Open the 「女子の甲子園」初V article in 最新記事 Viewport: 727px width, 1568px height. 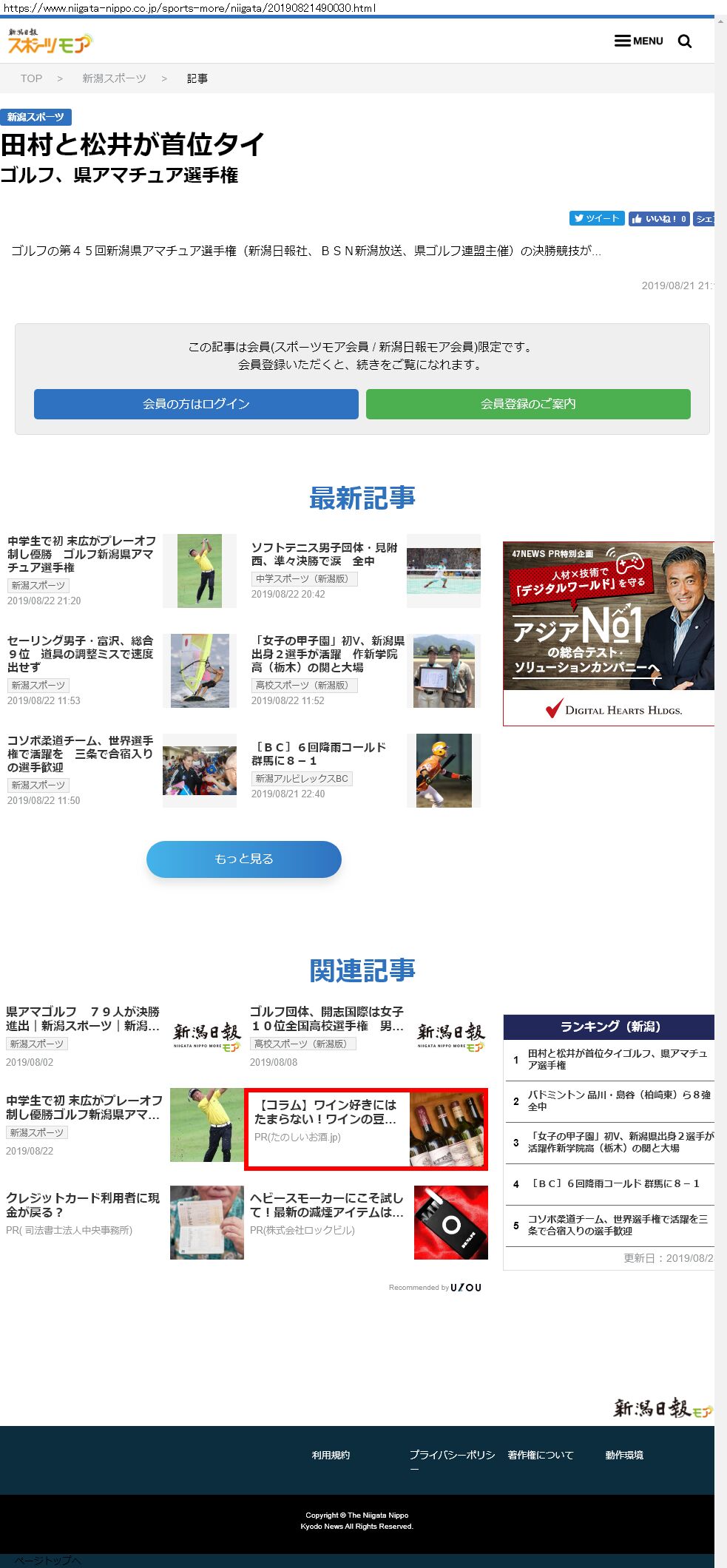[328, 654]
